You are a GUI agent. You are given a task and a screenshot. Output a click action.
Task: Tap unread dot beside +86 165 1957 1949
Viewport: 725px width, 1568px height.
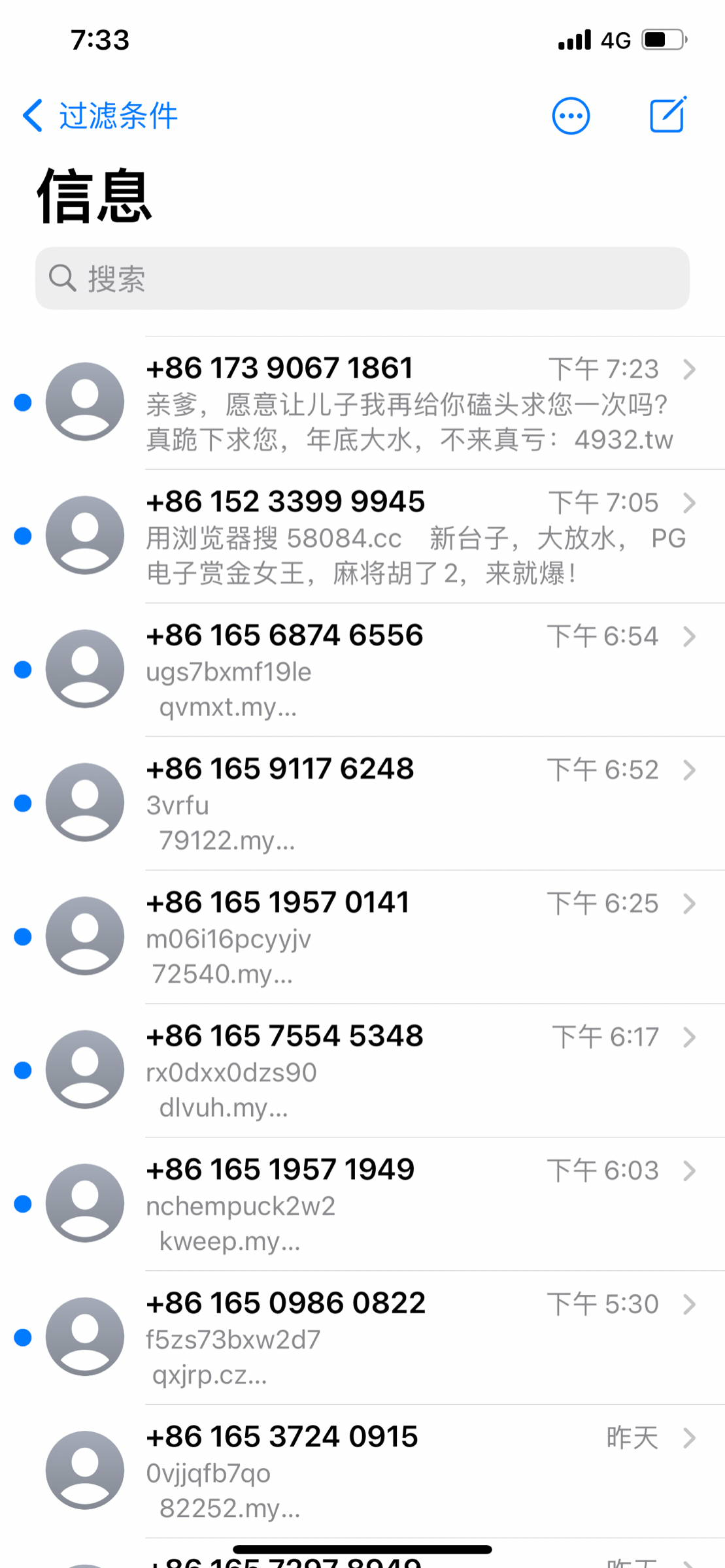coord(22,1204)
